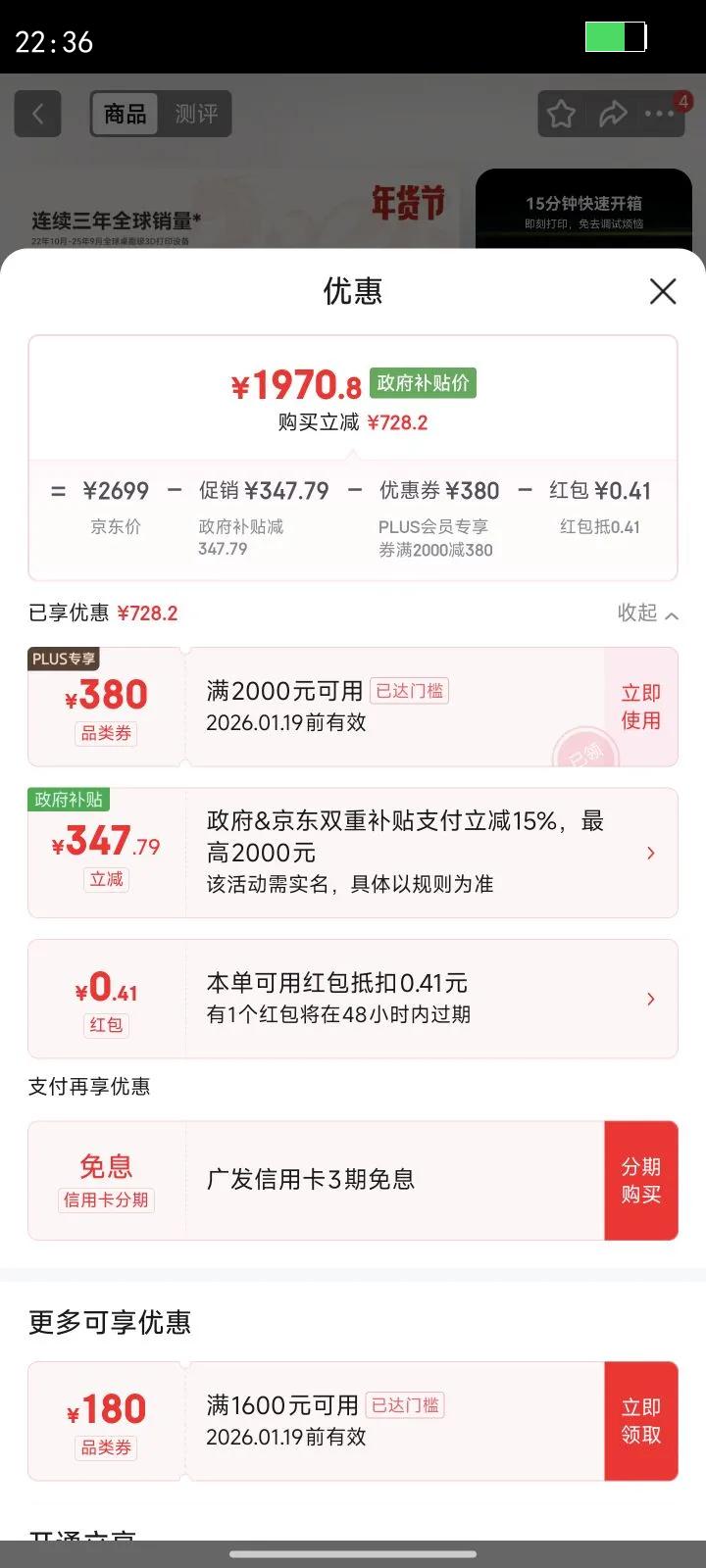Tap the star icon to favorite the product

[x=561, y=114]
